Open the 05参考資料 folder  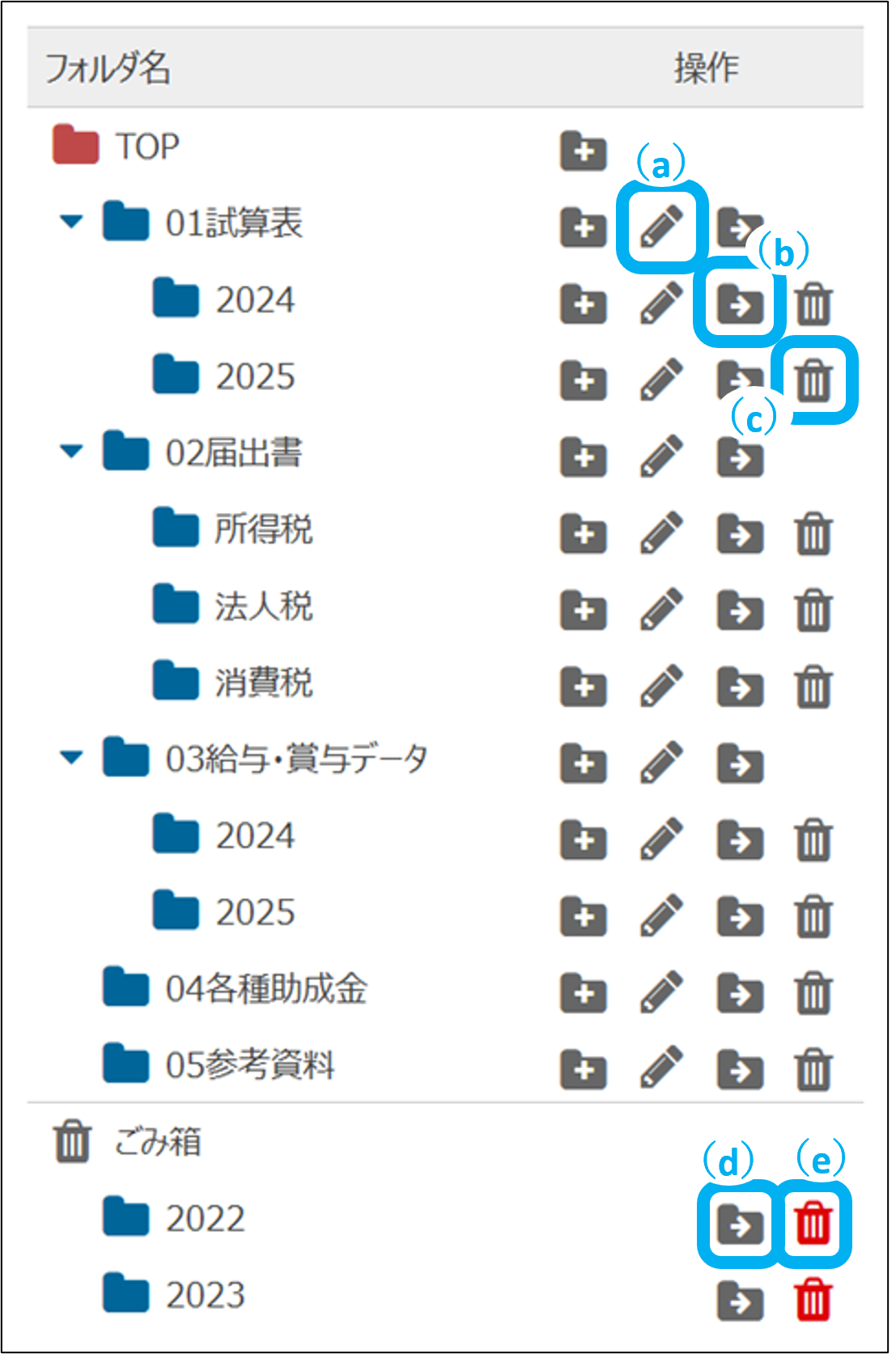(x=249, y=1065)
